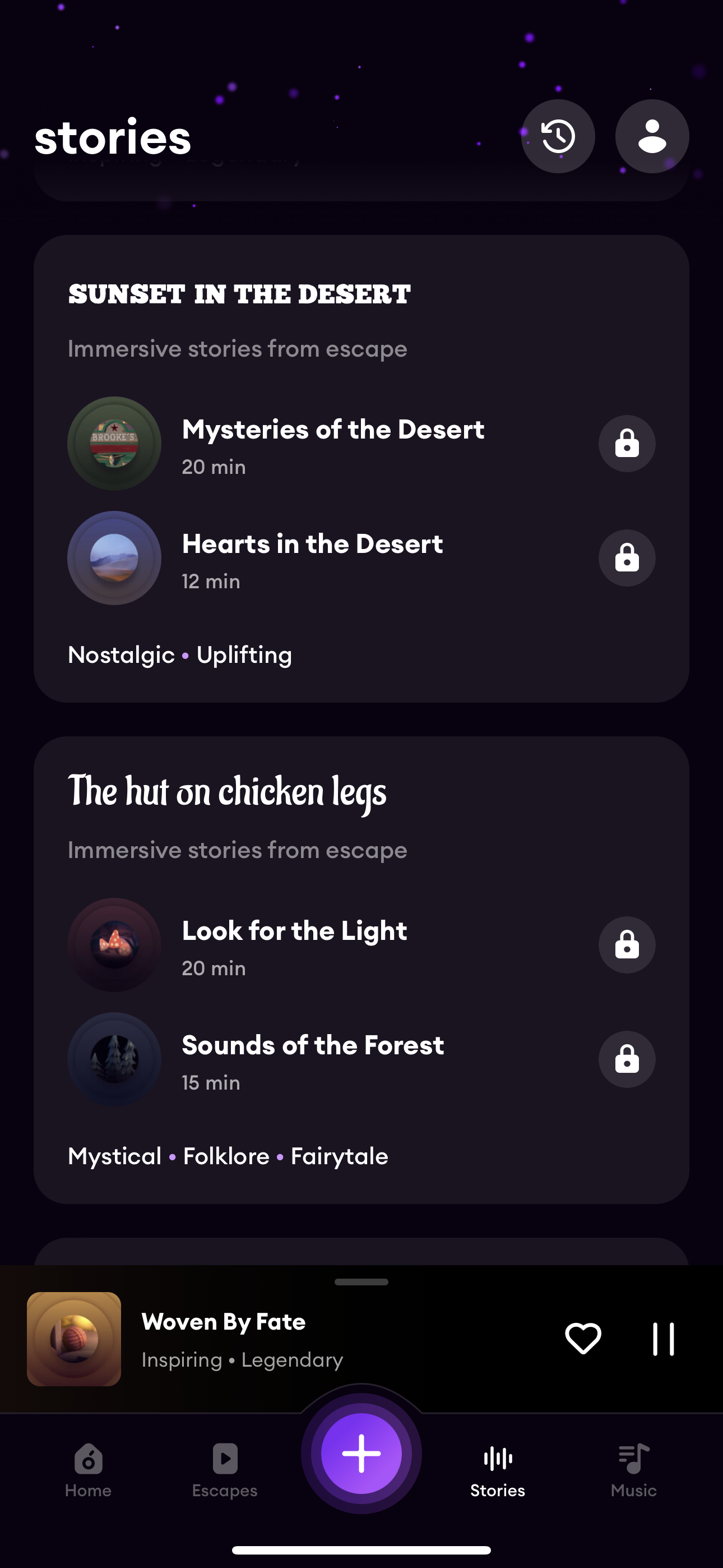The width and height of the screenshot is (723, 1568).
Task: Open the Mysteries of the Desert story
Action: click(333, 430)
